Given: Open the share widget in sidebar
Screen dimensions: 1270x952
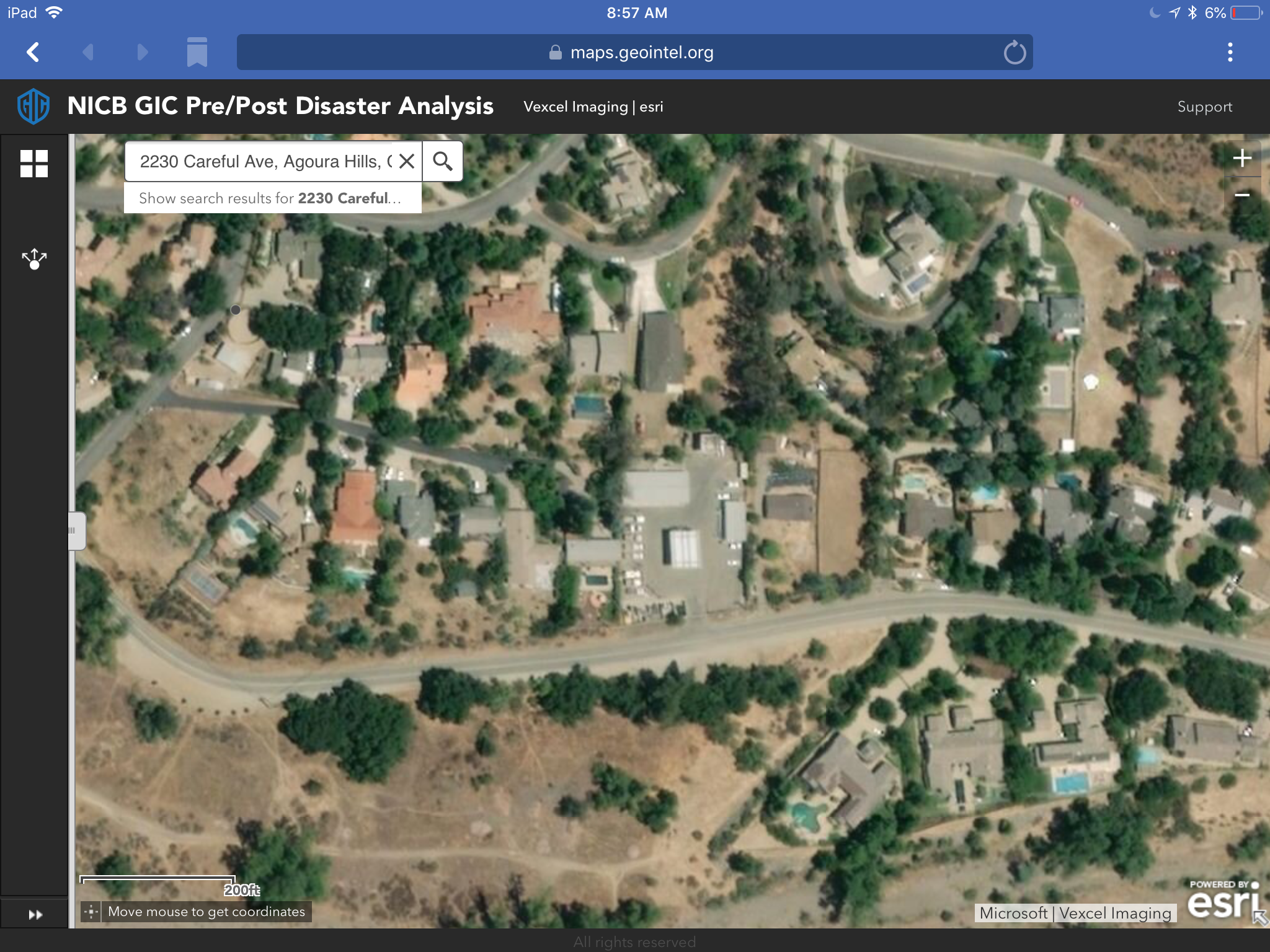Looking at the screenshot, I should point(34,259).
